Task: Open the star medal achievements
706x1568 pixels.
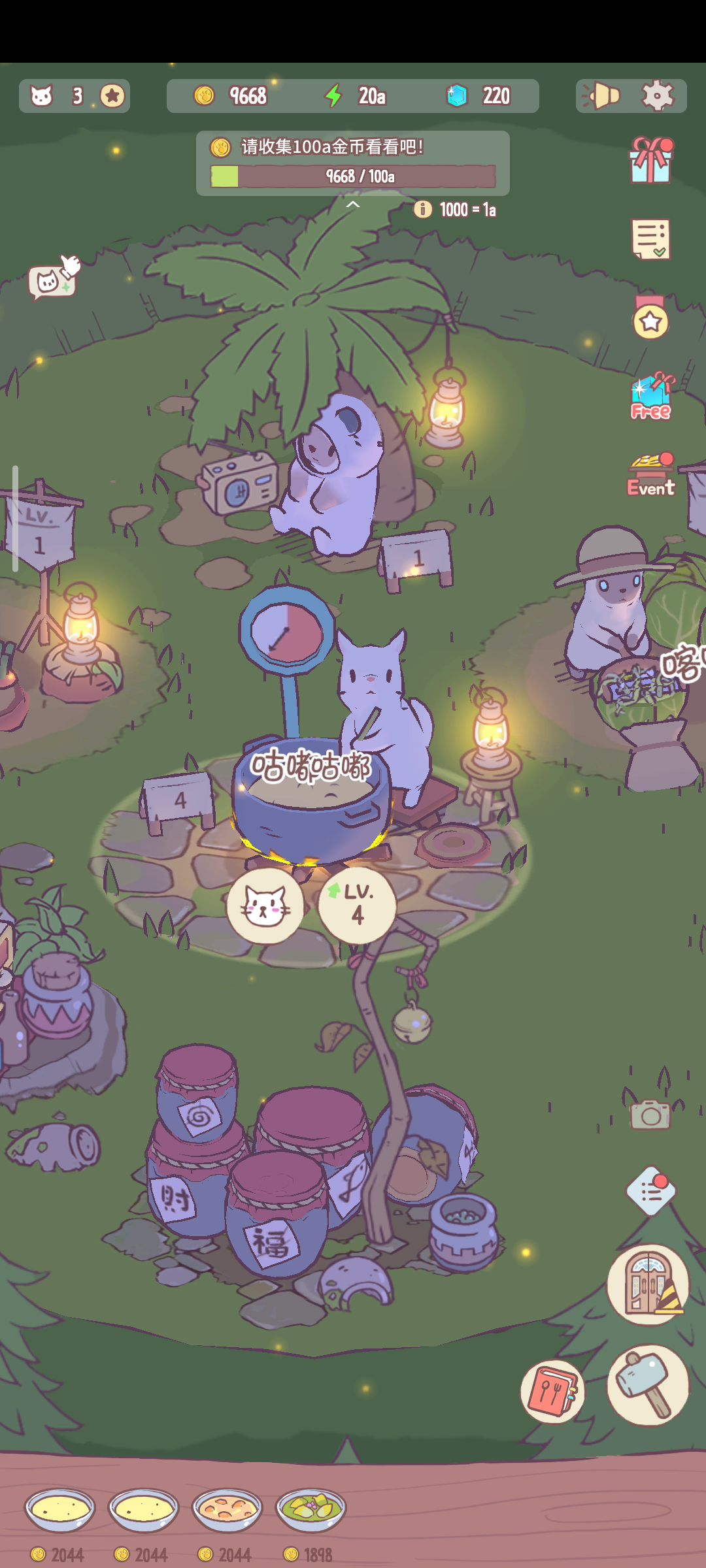Action: tap(650, 318)
